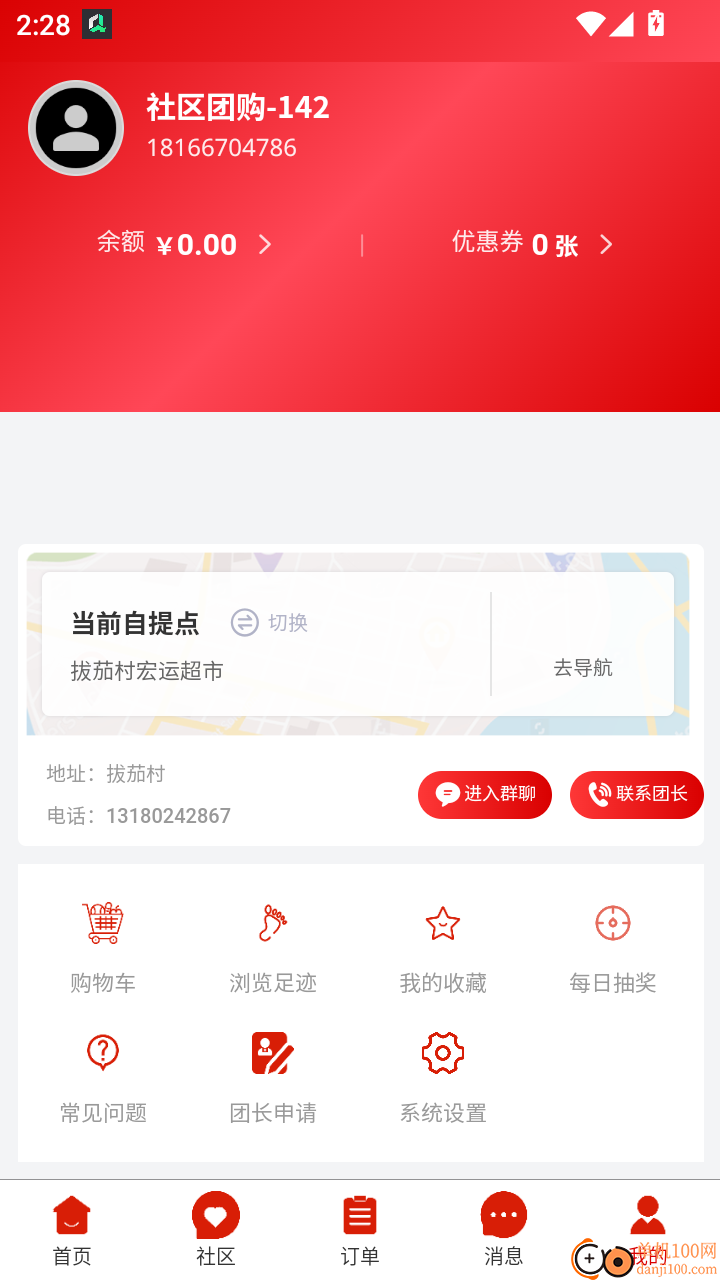Open the 购物车 (shopping cart) icon
This screenshot has height=1280, width=720.
click(102, 940)
